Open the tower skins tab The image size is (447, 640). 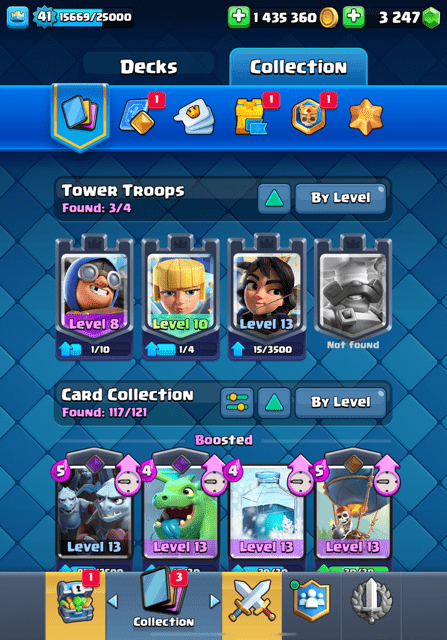[251, 117]
